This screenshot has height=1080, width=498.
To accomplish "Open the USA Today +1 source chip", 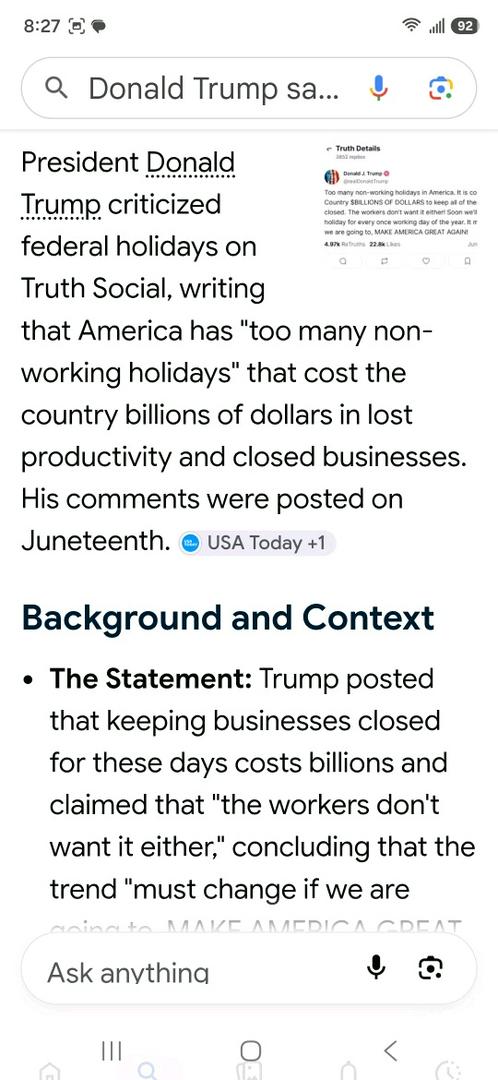I will [x=257, y=543].
